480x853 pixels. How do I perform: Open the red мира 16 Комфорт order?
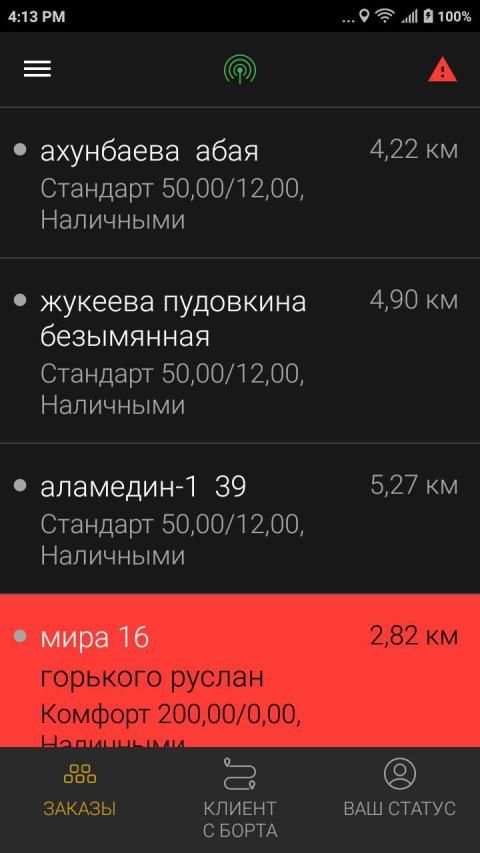pos(240,671)
